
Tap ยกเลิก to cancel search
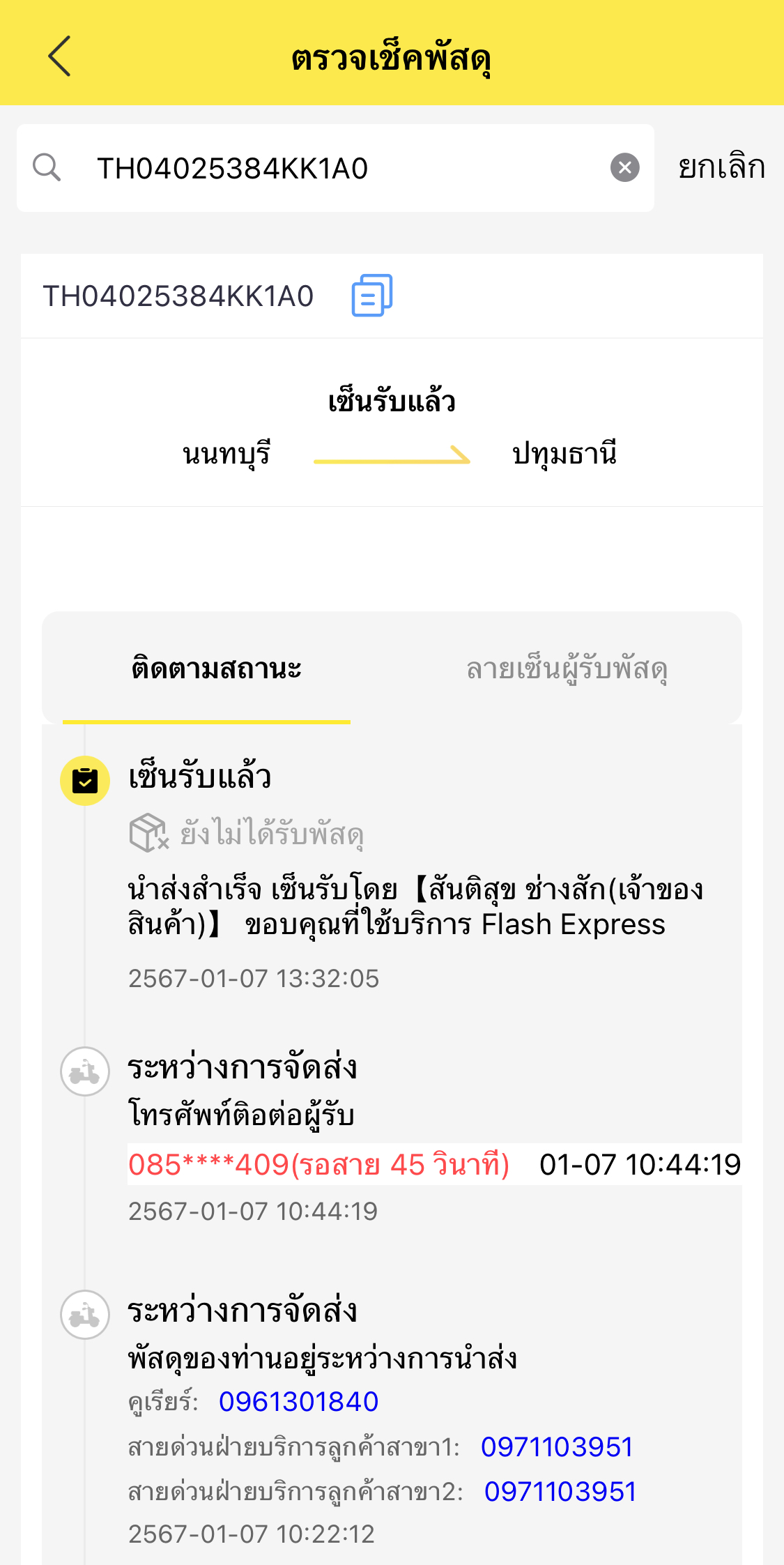(722, 168)
